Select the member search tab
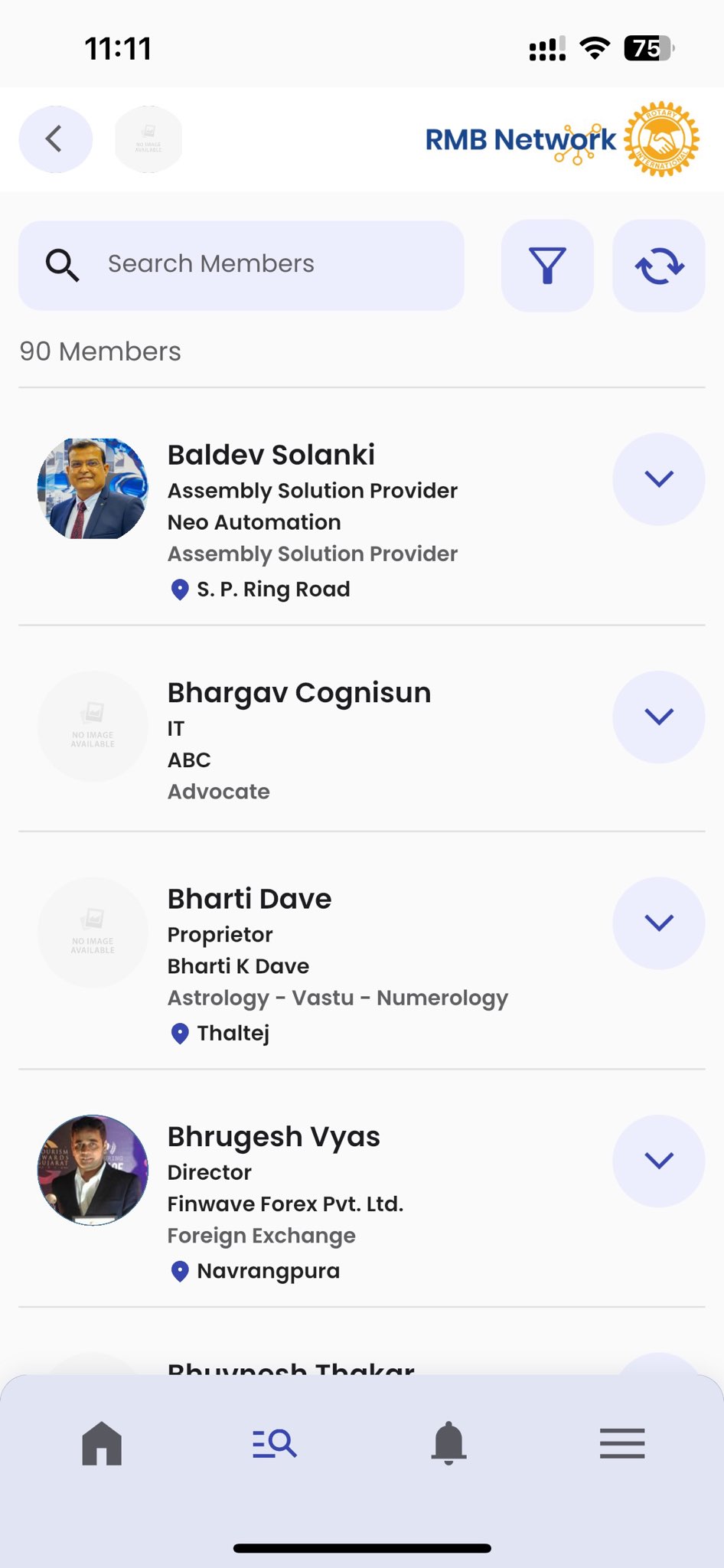724x1568 pixels. coord(275,1443)
